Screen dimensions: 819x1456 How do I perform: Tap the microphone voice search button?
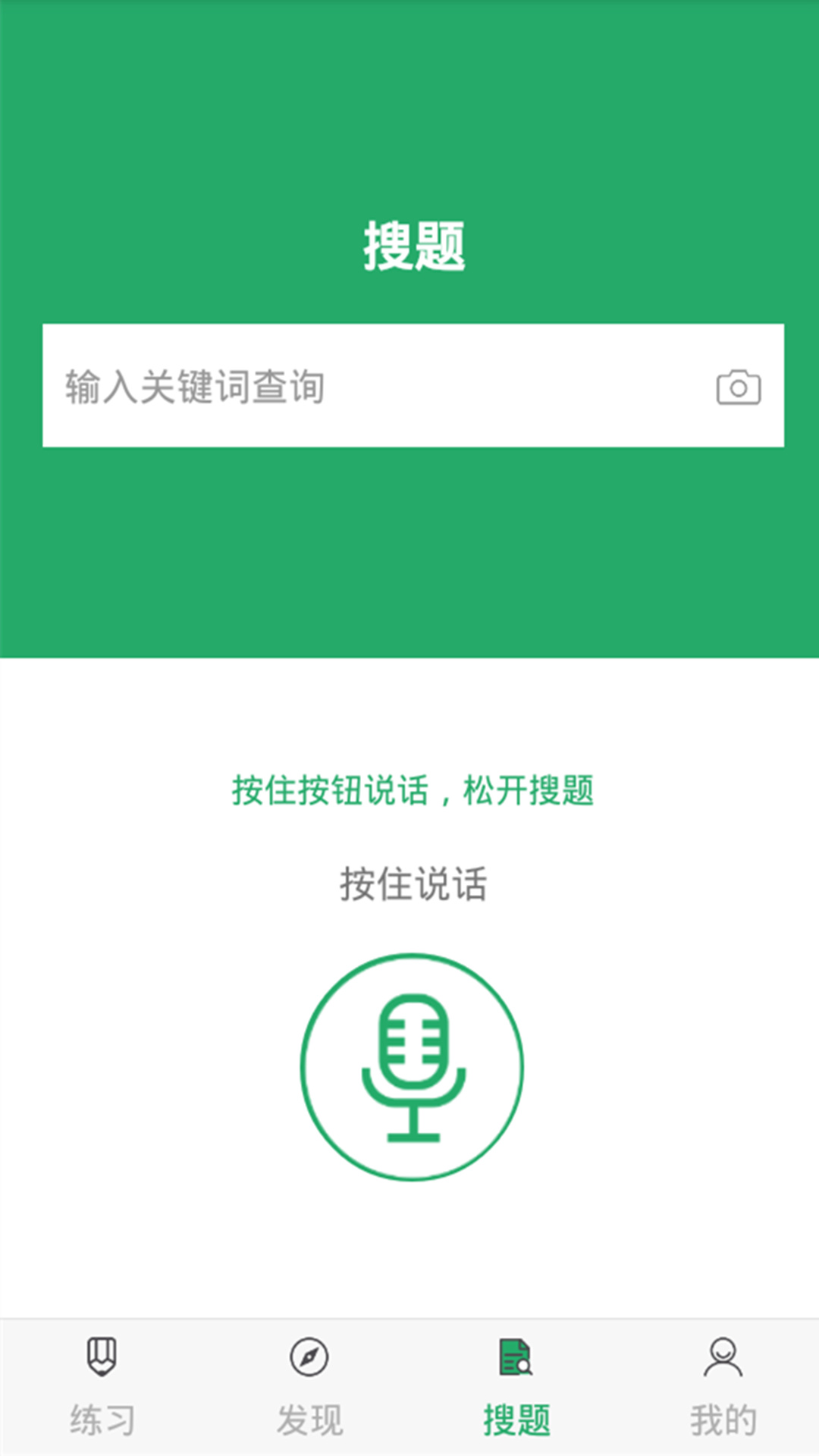coord(412,1066)
